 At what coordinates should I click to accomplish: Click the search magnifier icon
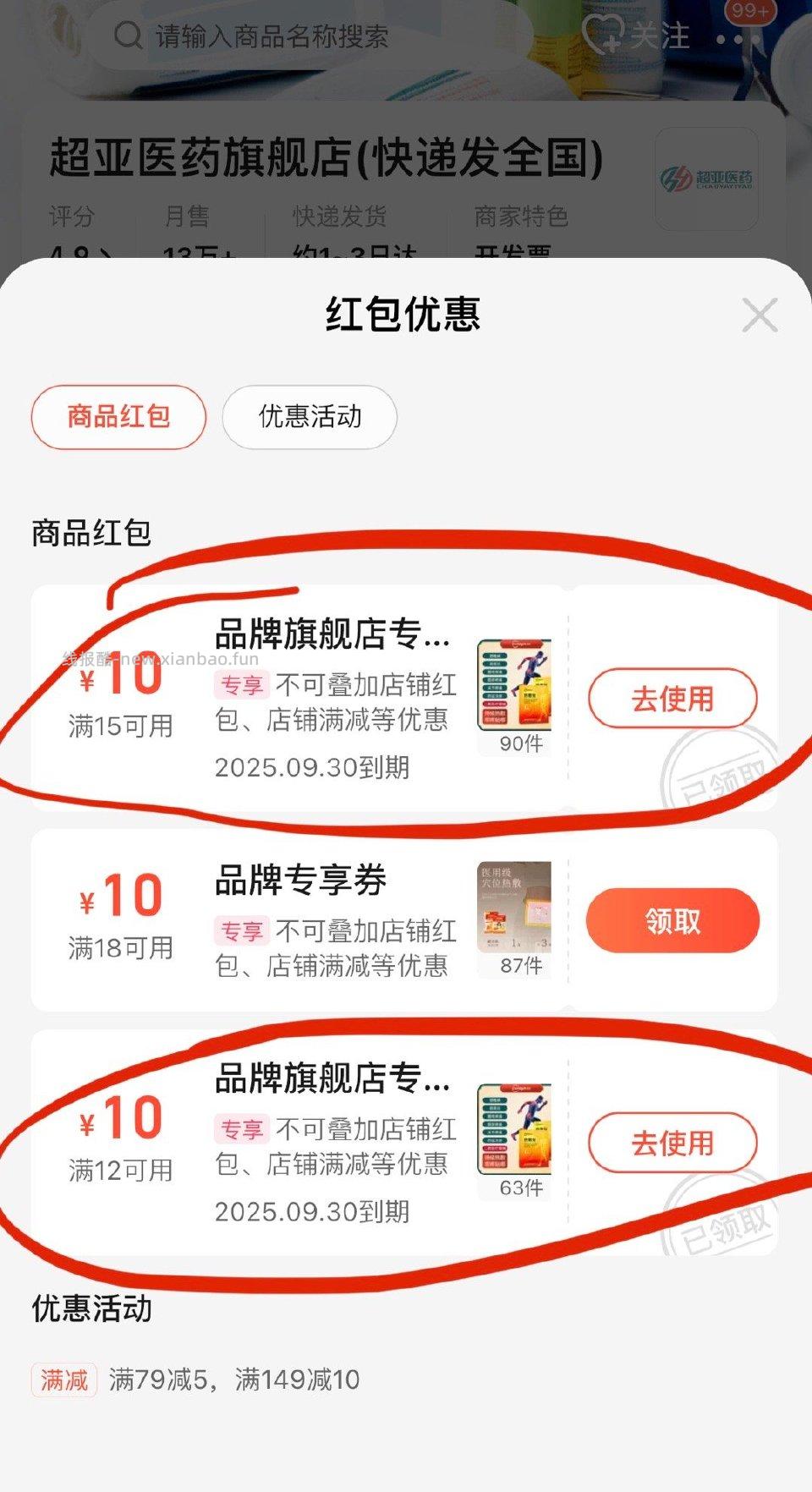point(127,36)
